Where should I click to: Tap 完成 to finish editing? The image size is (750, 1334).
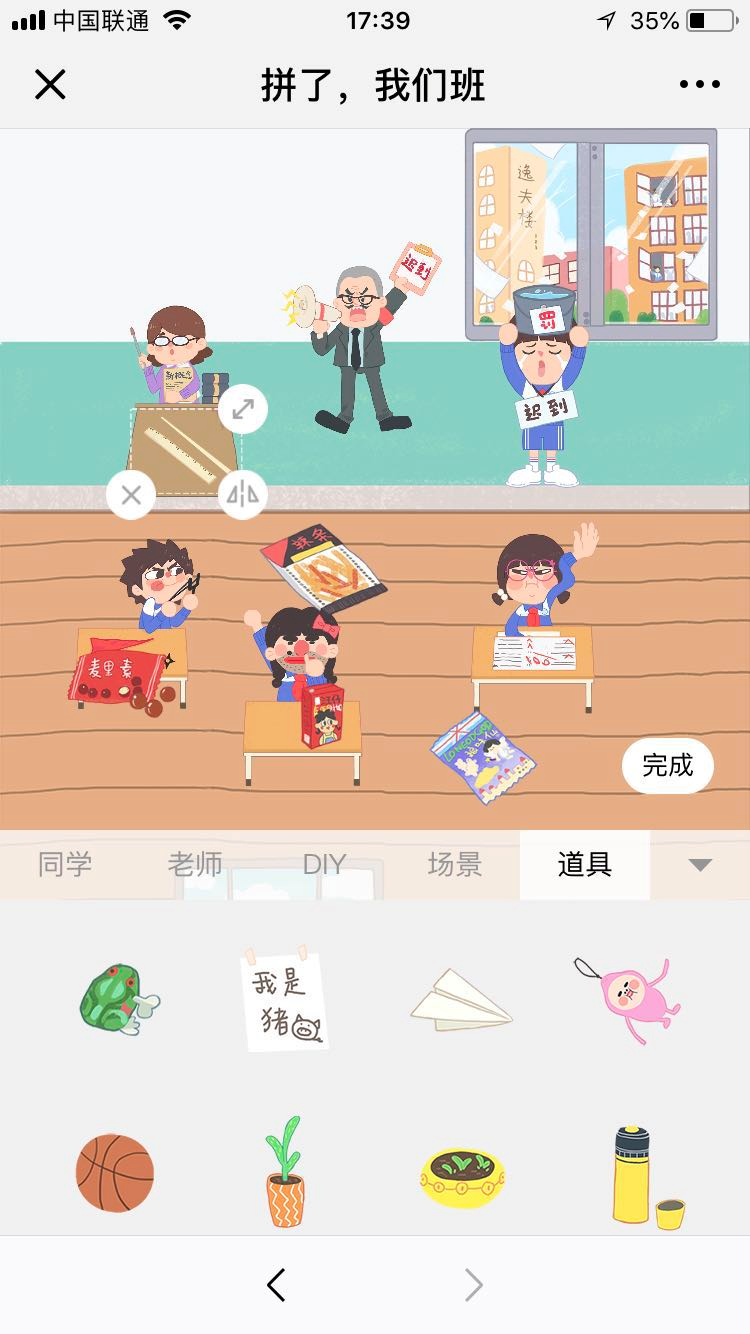tap(667, 765)
